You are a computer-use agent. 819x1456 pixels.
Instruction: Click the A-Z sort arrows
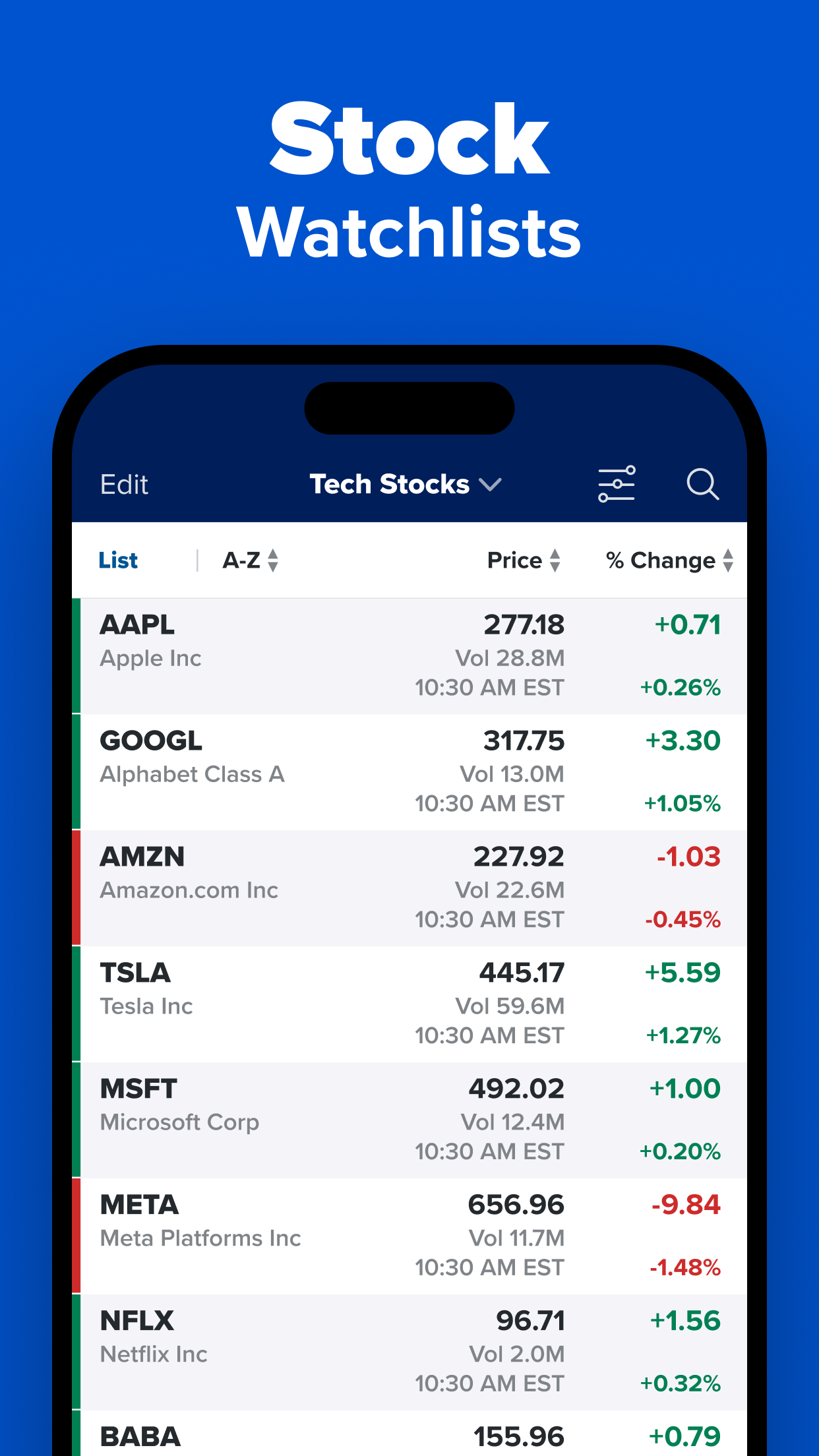pos(273,561)
